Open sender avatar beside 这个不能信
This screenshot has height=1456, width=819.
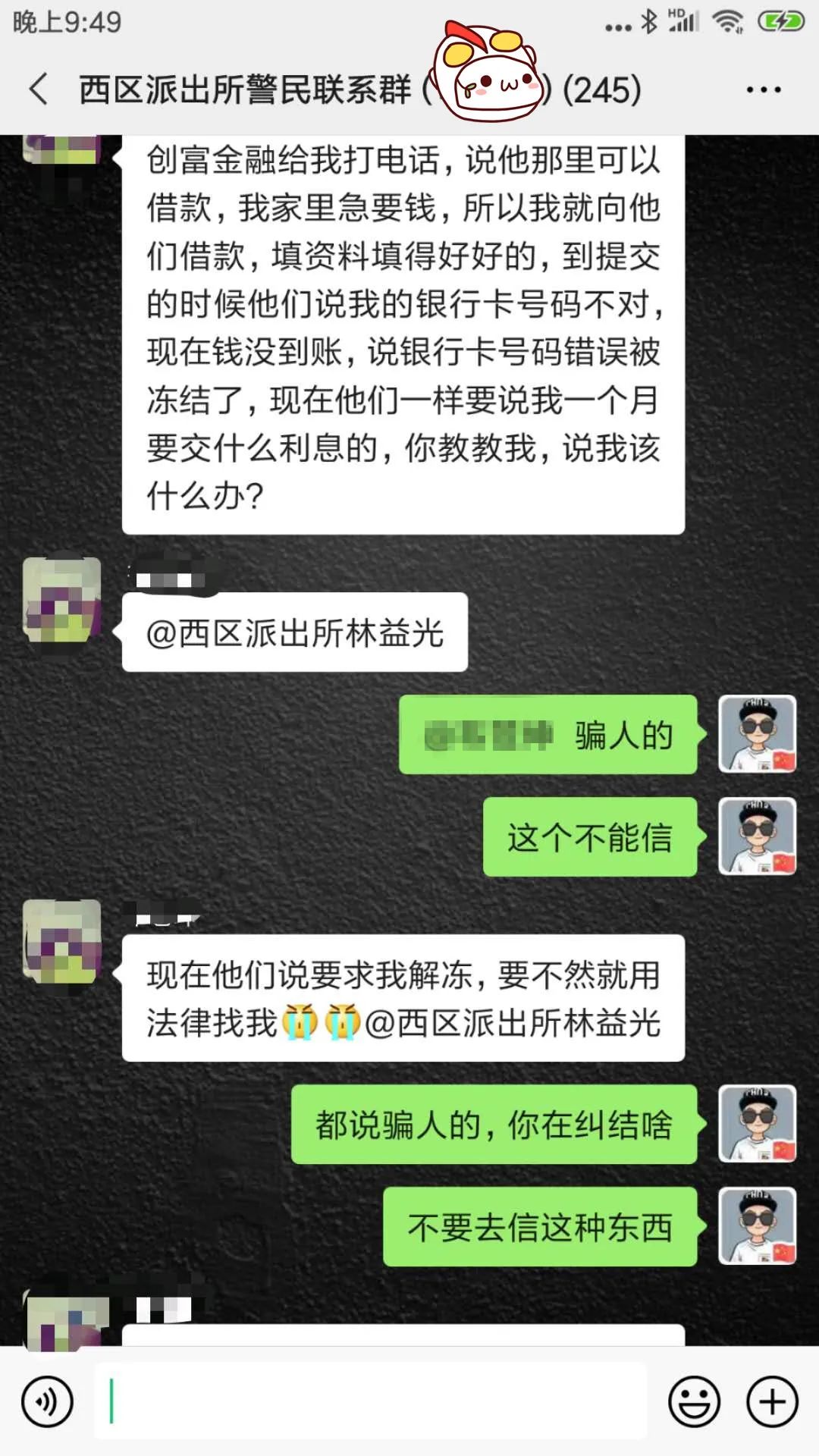click(x=757, y=836)
